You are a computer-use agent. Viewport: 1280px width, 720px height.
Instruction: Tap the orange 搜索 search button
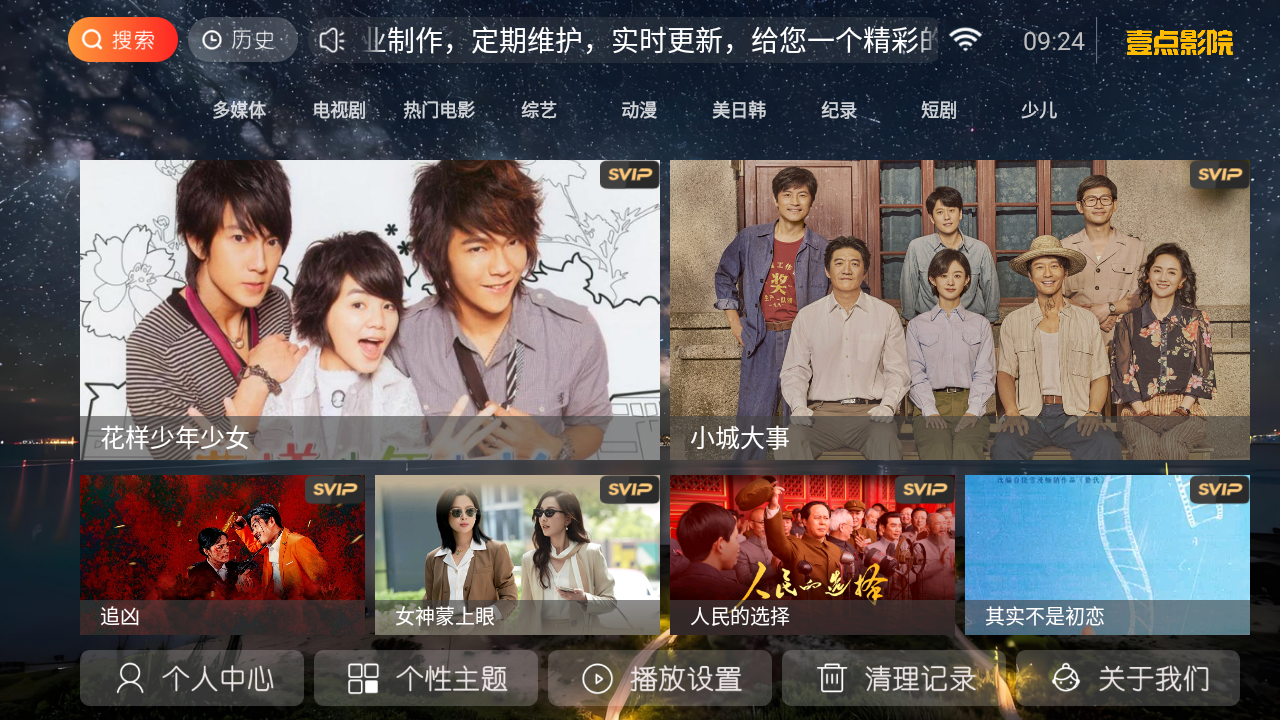tap(122, 40)
